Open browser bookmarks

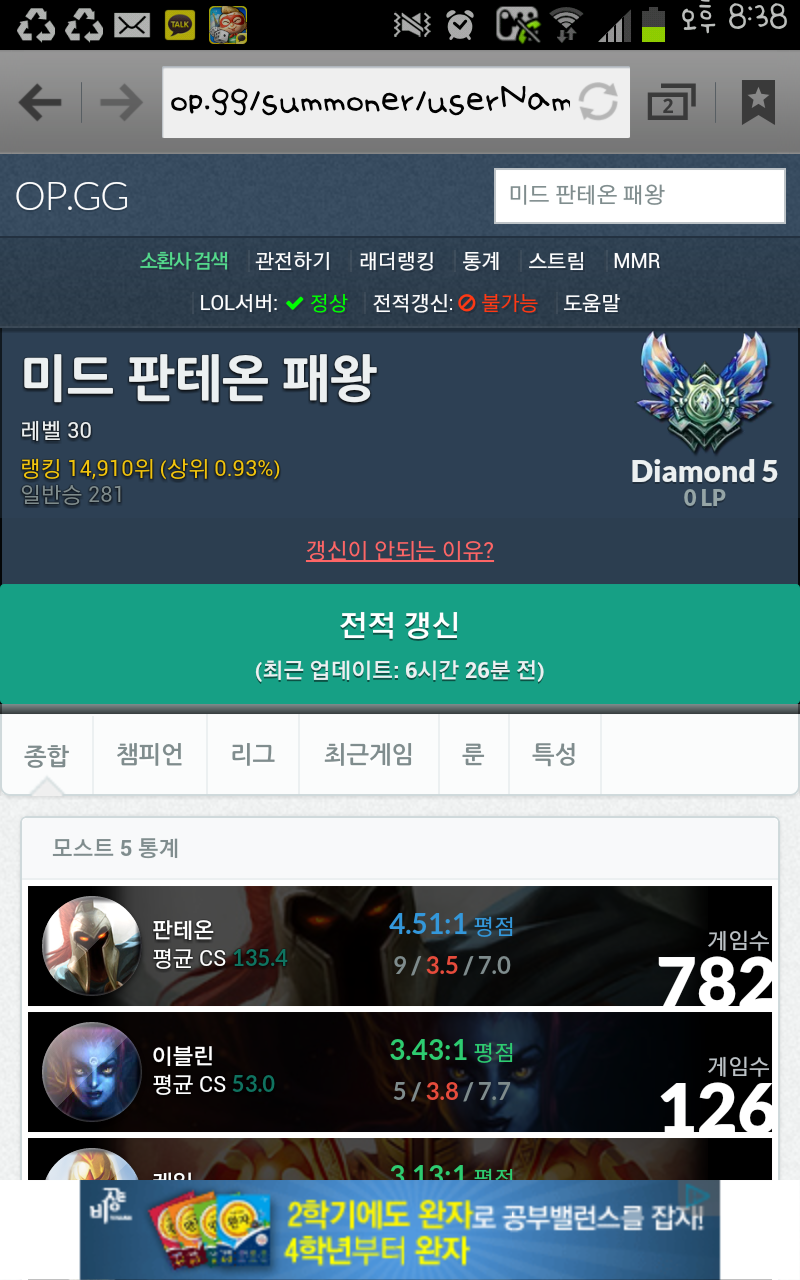point(758,102)
